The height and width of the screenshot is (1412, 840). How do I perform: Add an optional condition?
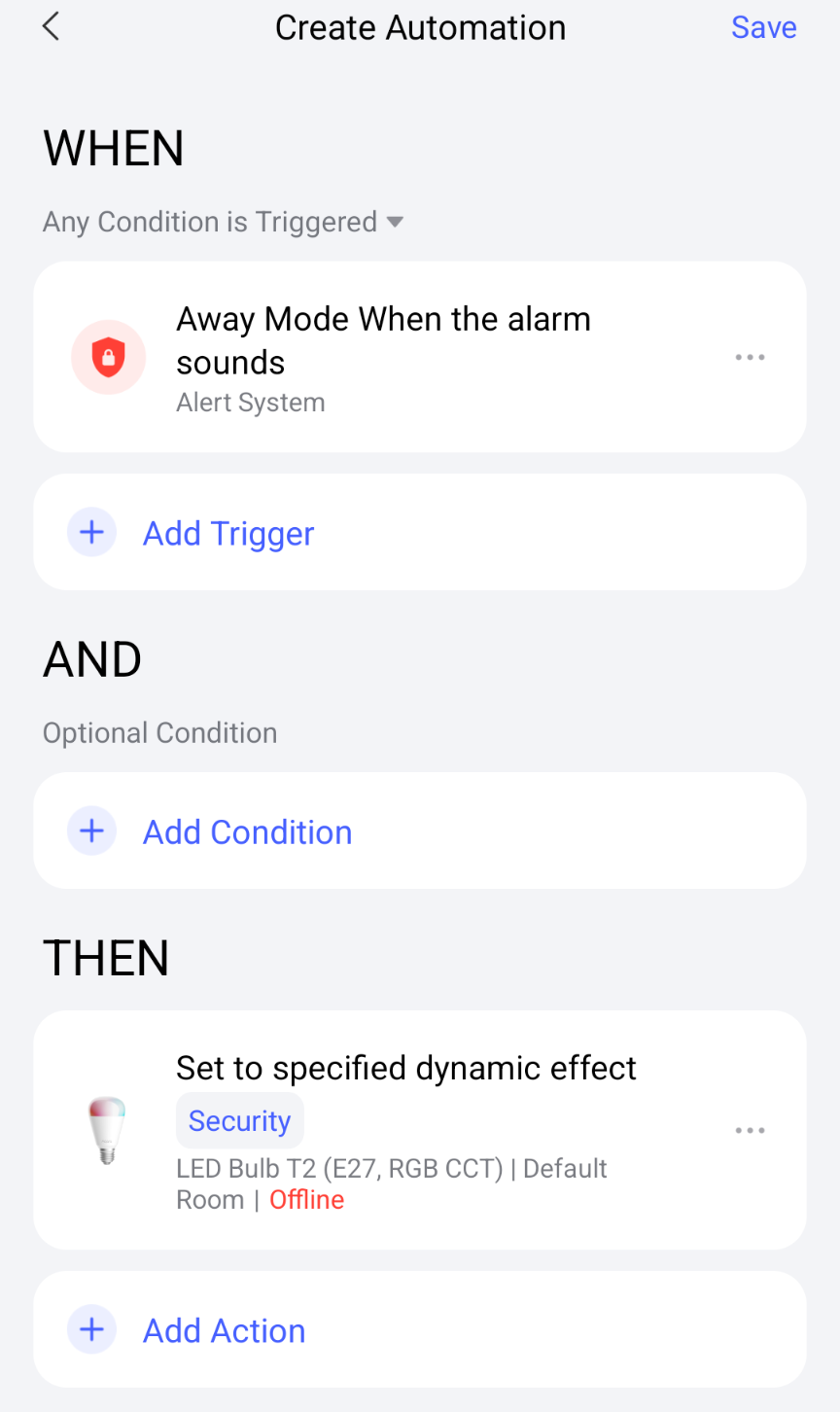[x=247, y=831]
